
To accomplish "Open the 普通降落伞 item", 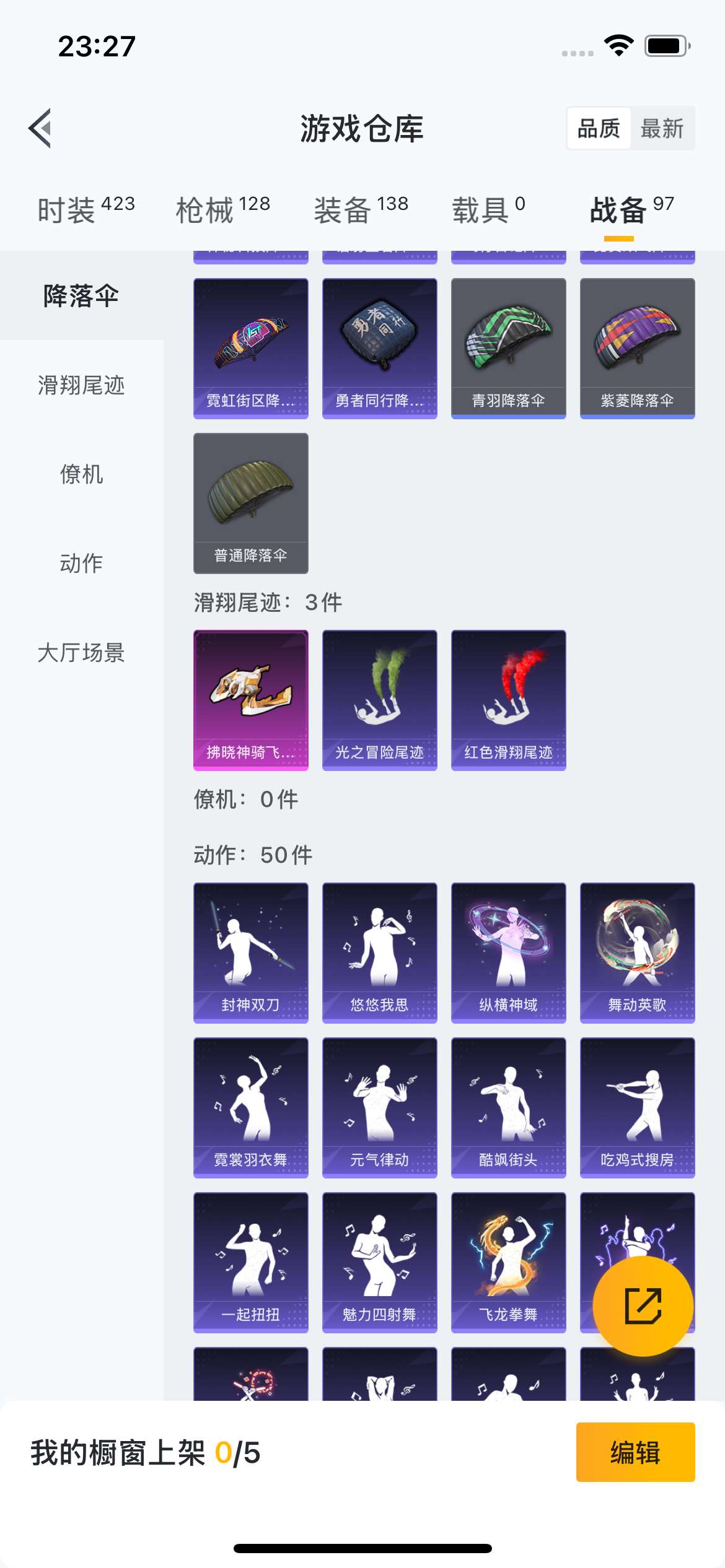I will [250, 503].
